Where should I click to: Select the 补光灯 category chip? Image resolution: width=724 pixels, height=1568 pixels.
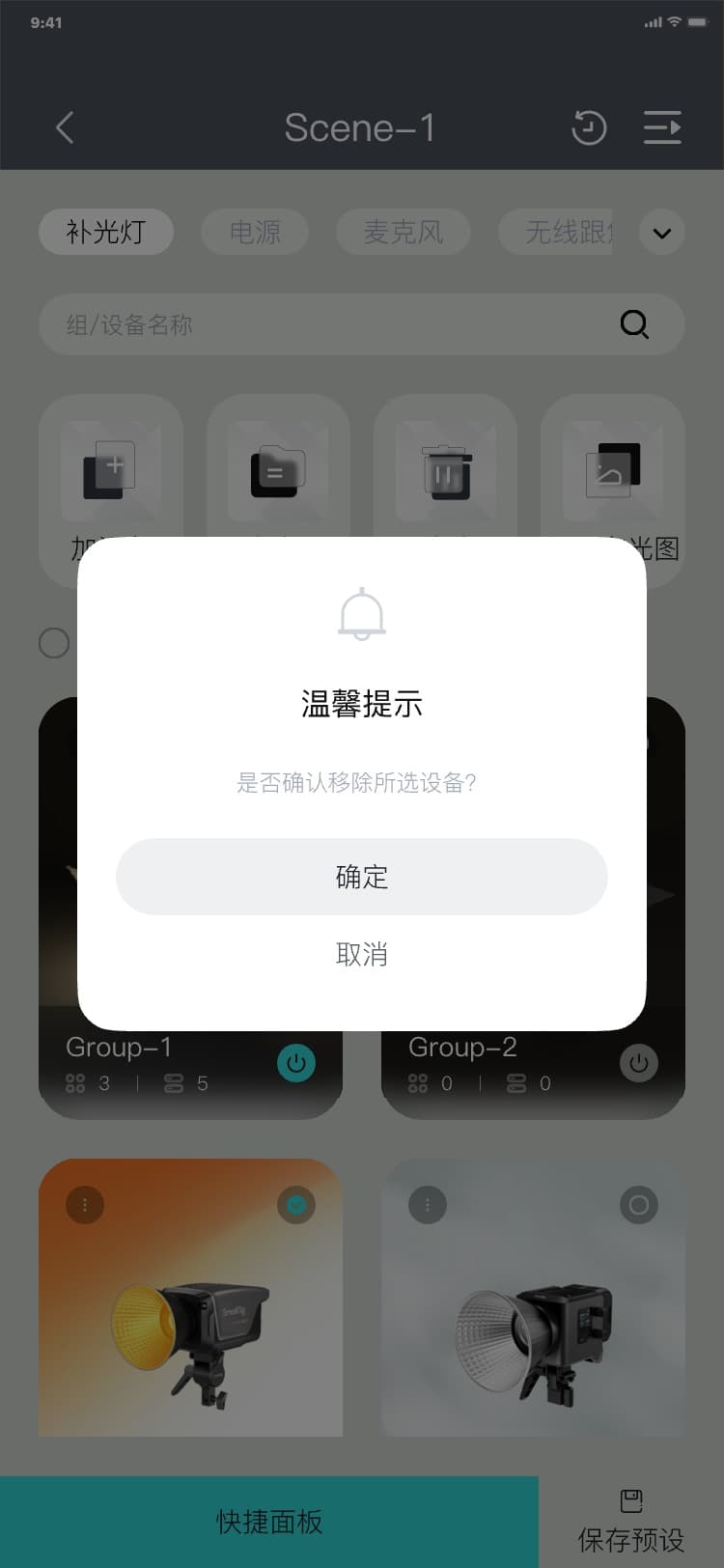(x=106, y=233)
